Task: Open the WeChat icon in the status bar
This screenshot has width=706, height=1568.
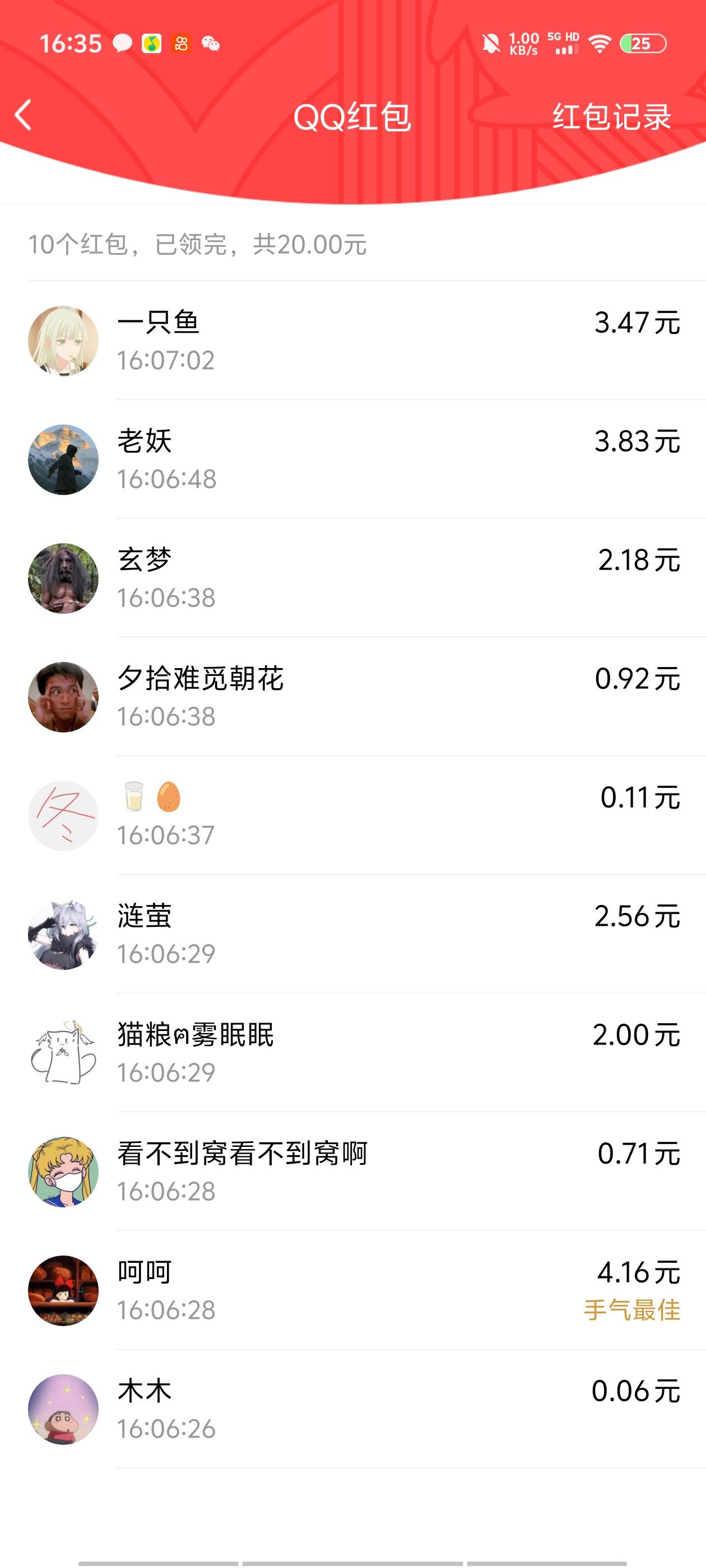Action: click(x=210, y=44)
